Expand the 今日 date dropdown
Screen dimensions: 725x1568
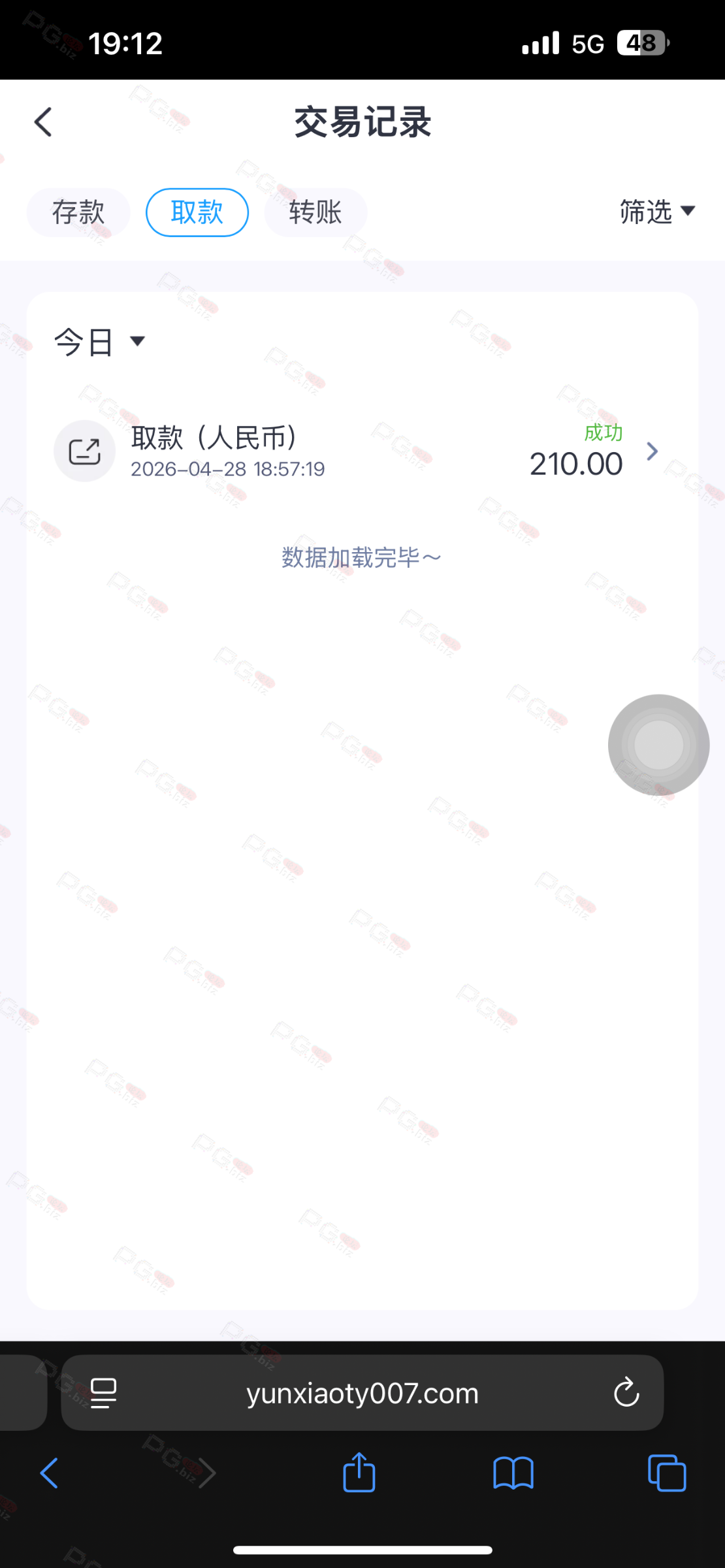click(99, 342)
